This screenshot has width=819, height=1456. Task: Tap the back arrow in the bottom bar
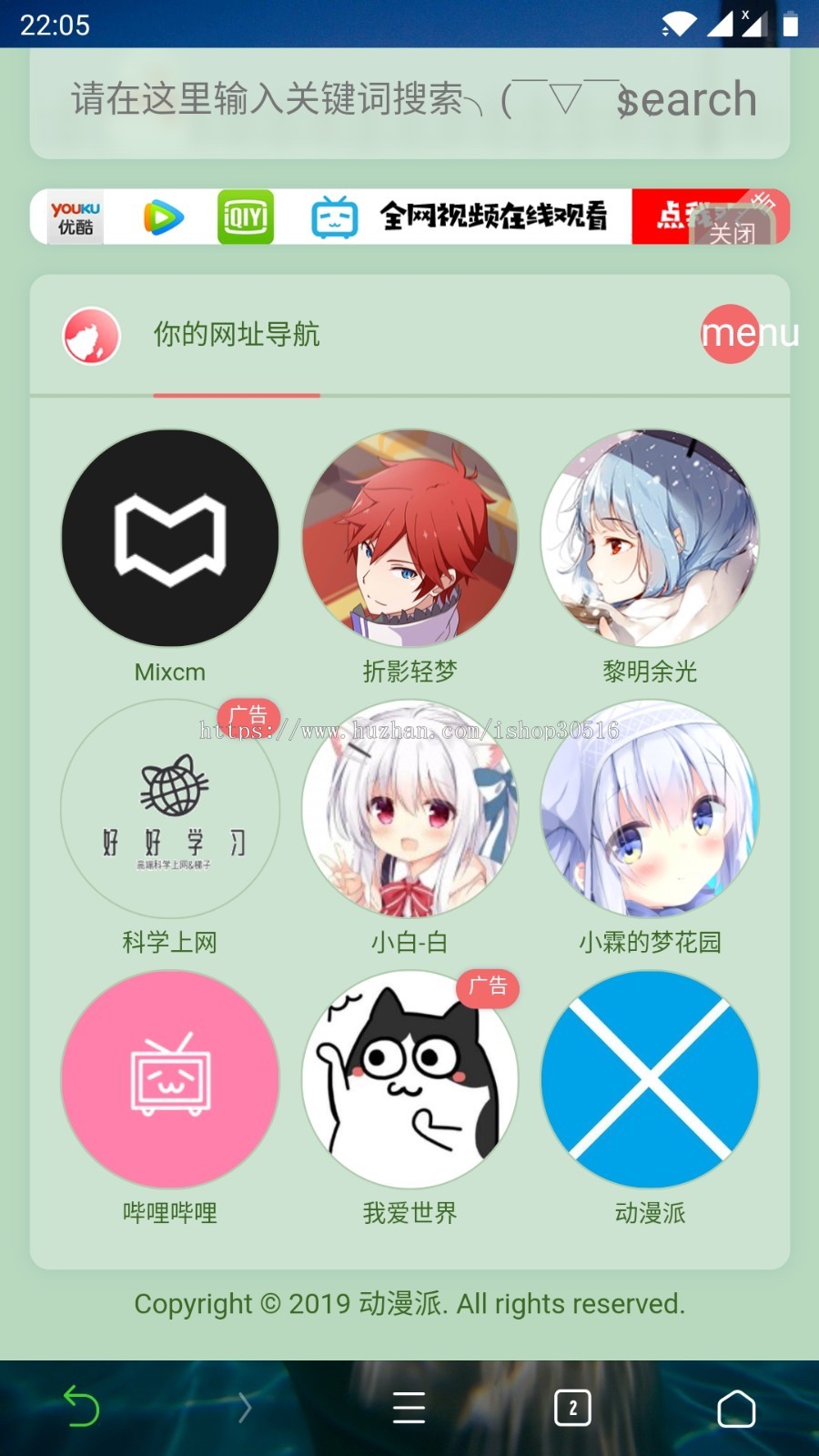(82, 1406)
